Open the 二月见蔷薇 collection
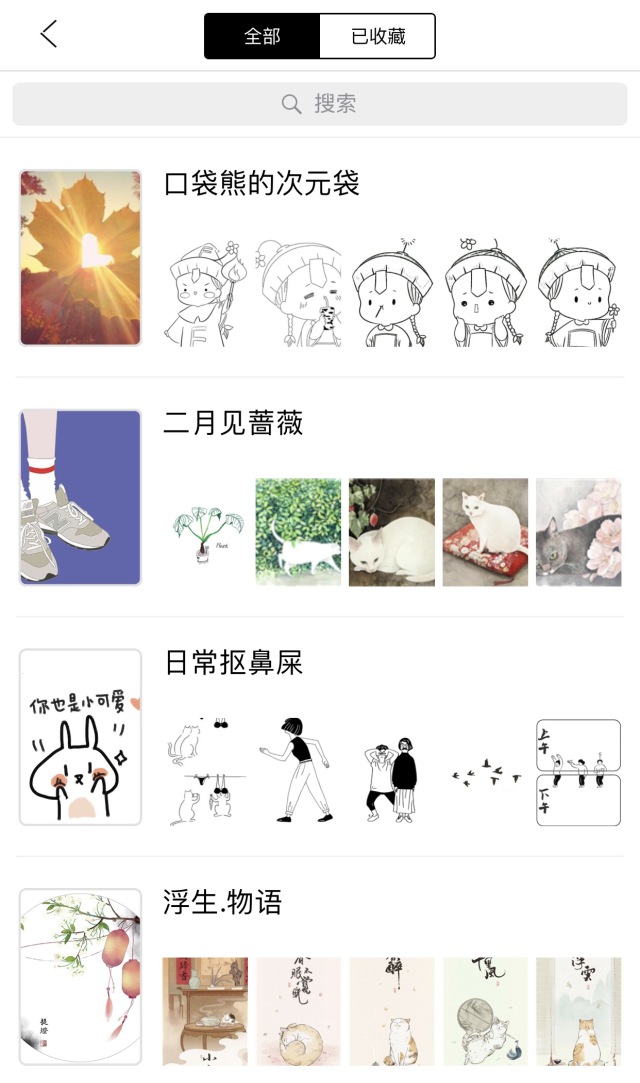Image resolution: width=640 pixels, height=1083 pixels. 233,423
